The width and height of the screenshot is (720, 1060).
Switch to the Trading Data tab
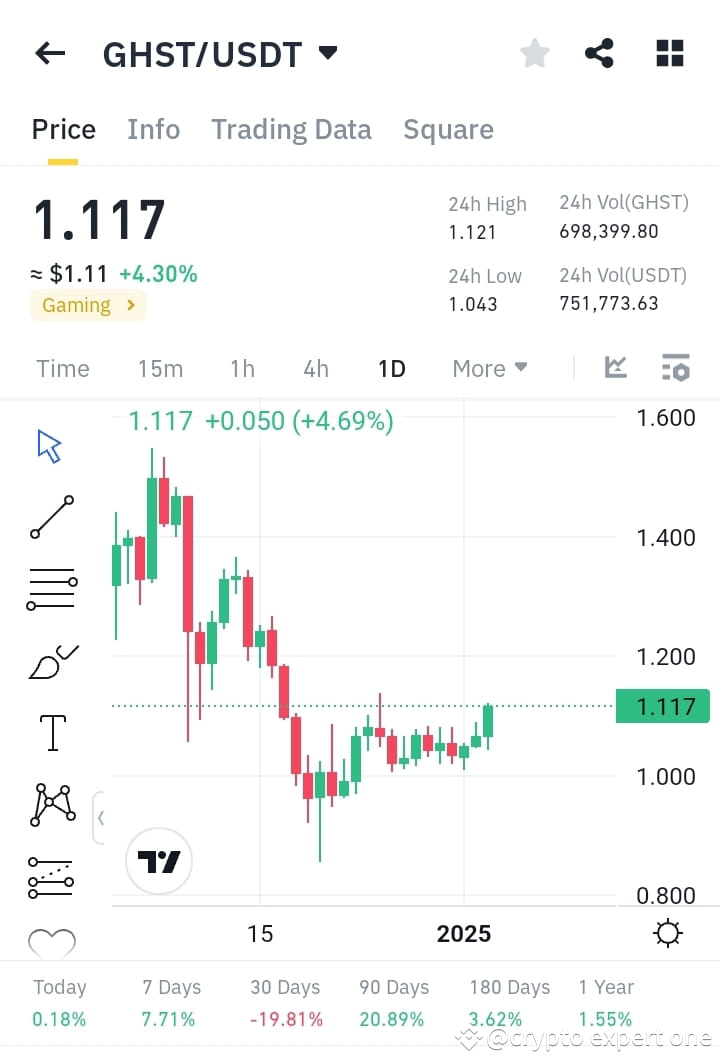[x=291, y=129]
